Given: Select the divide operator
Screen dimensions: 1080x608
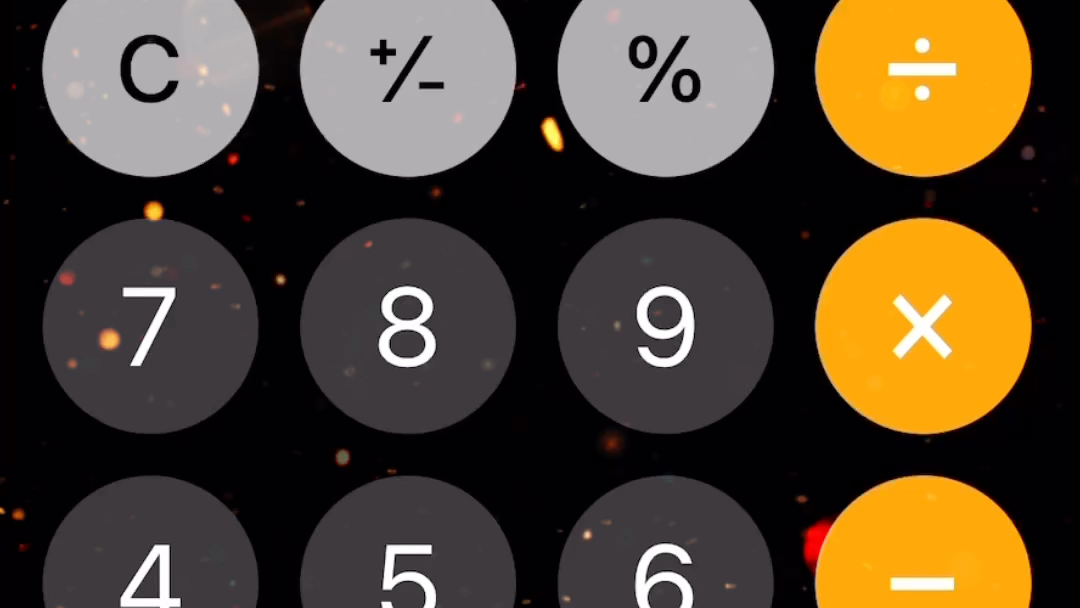Looking at the screenshot, I should 922,72.
